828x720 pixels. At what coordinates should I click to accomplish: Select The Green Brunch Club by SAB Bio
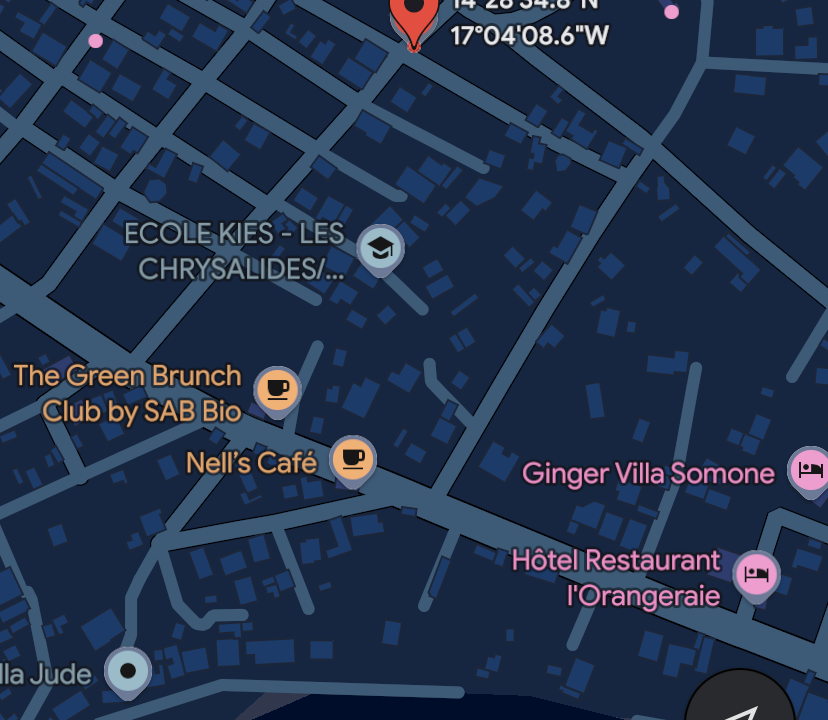tap(277, 389)
